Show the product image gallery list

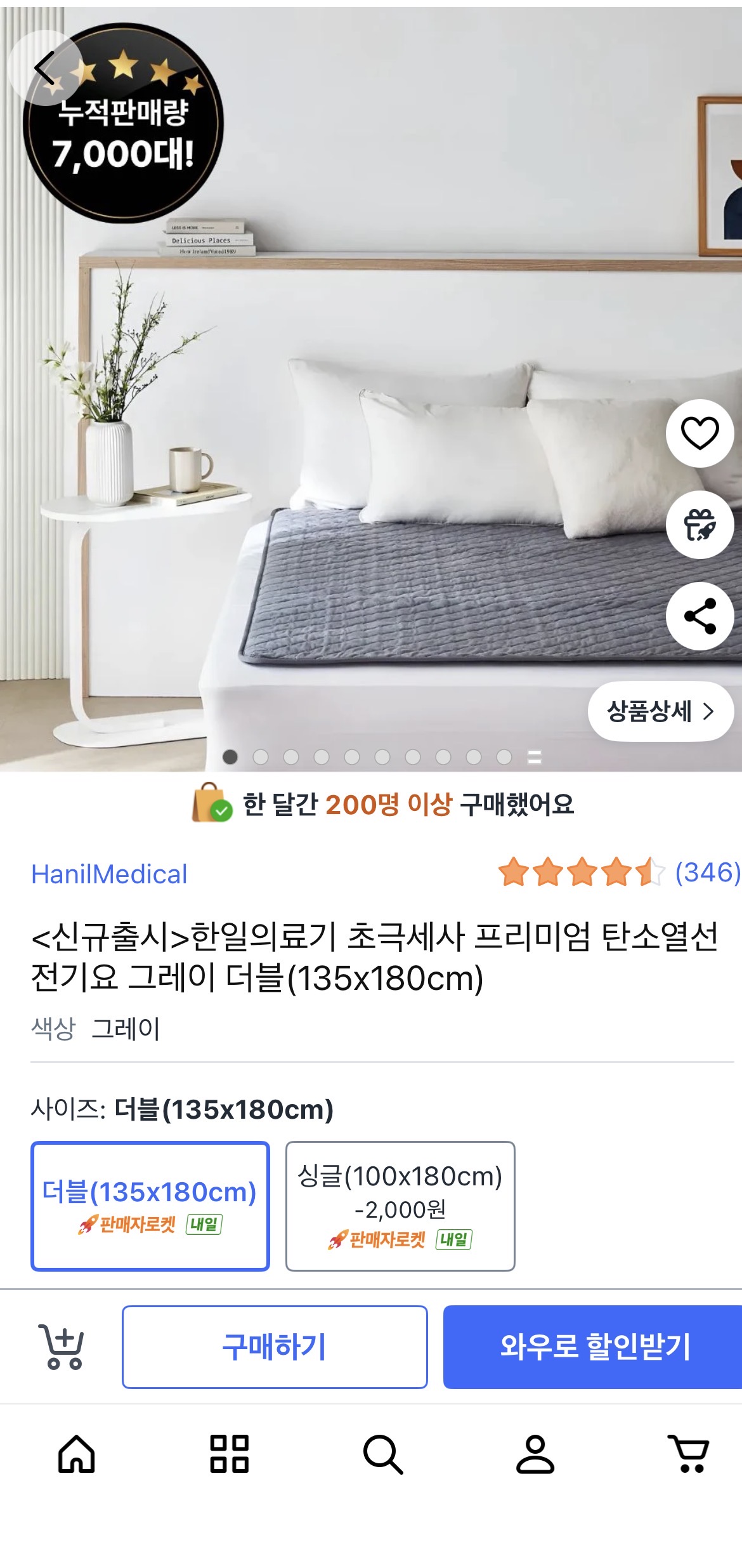535,756
